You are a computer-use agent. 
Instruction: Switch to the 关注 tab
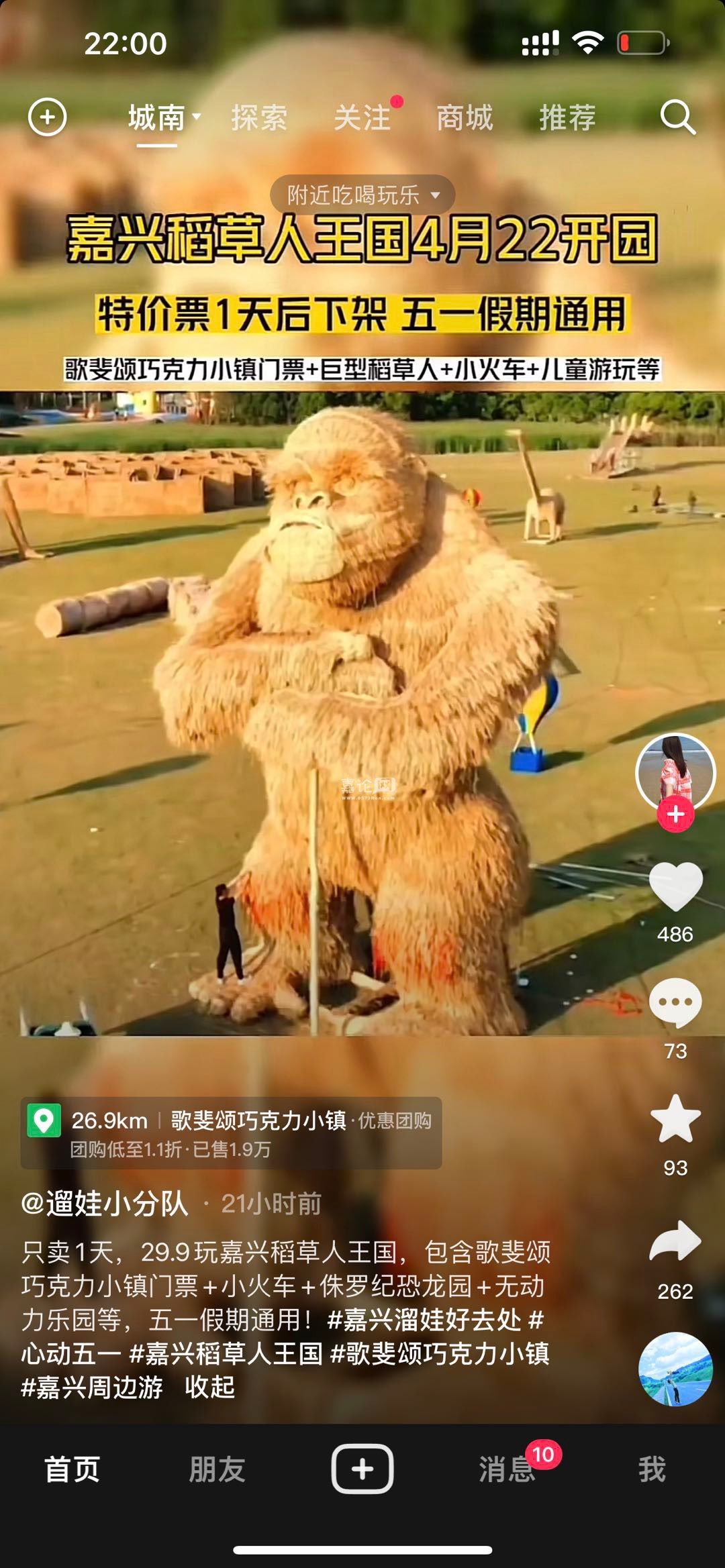(x=362, y=118)
